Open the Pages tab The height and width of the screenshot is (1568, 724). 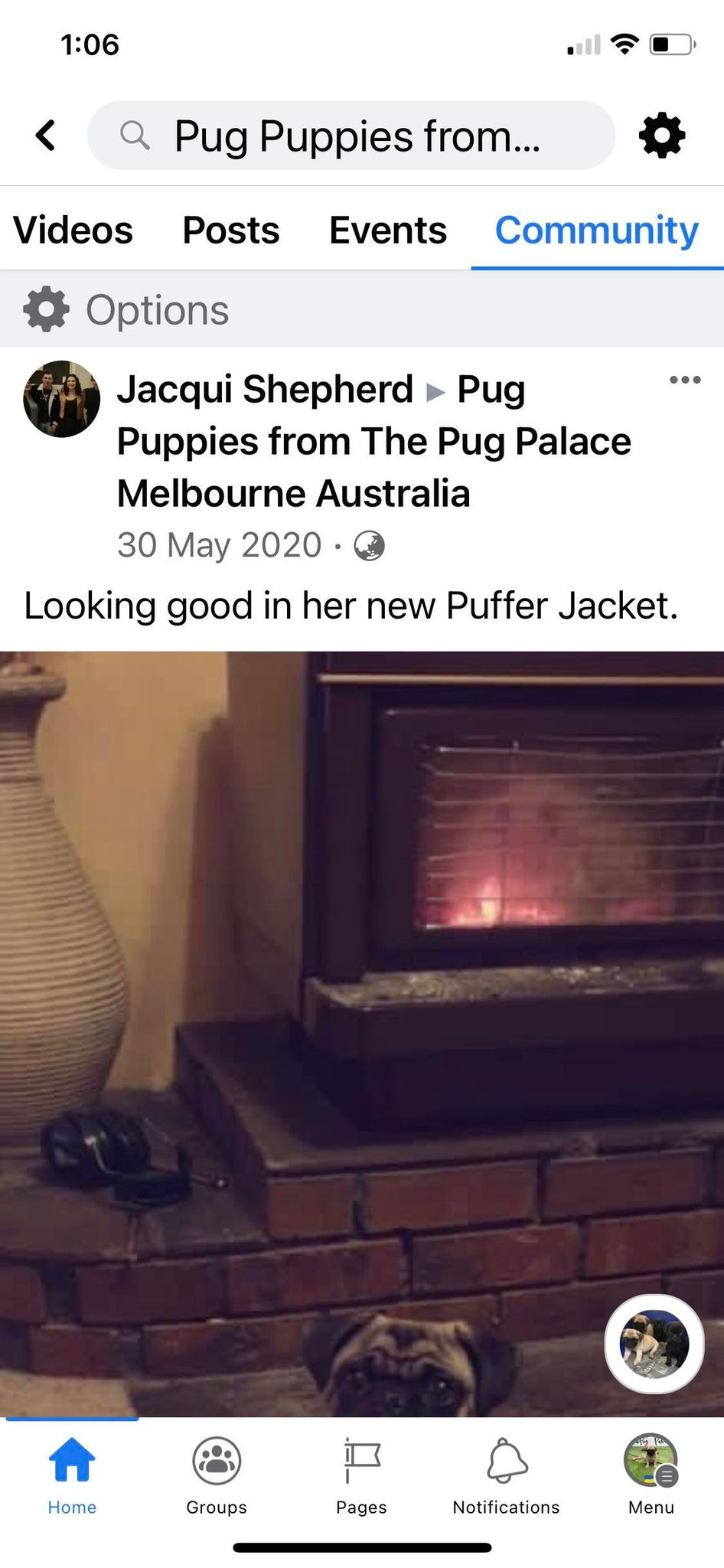coord(361,1474)
